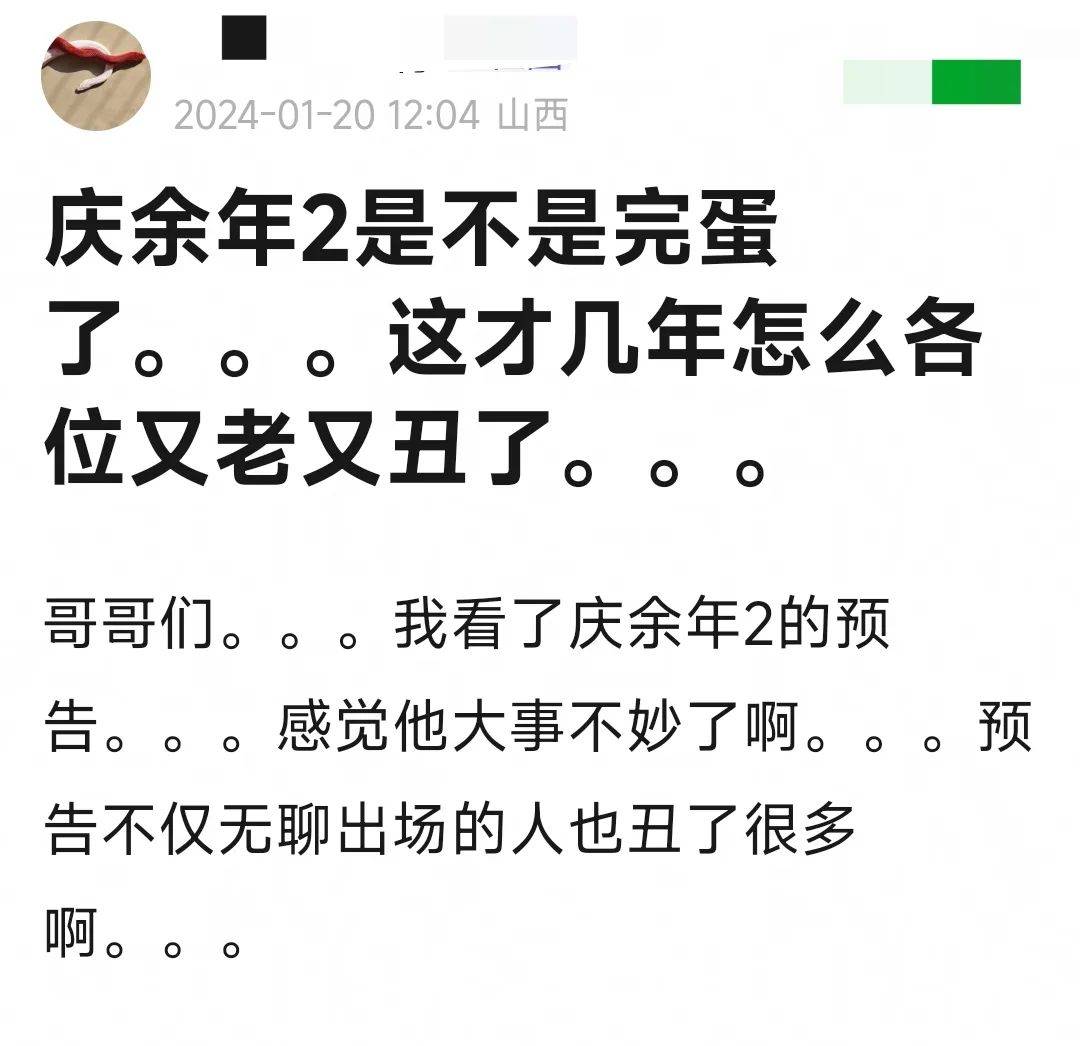Viewport: 1080px width, 1046px height.
Task: Open the poster's snake avatar profile
Action: tap(95, 76)
